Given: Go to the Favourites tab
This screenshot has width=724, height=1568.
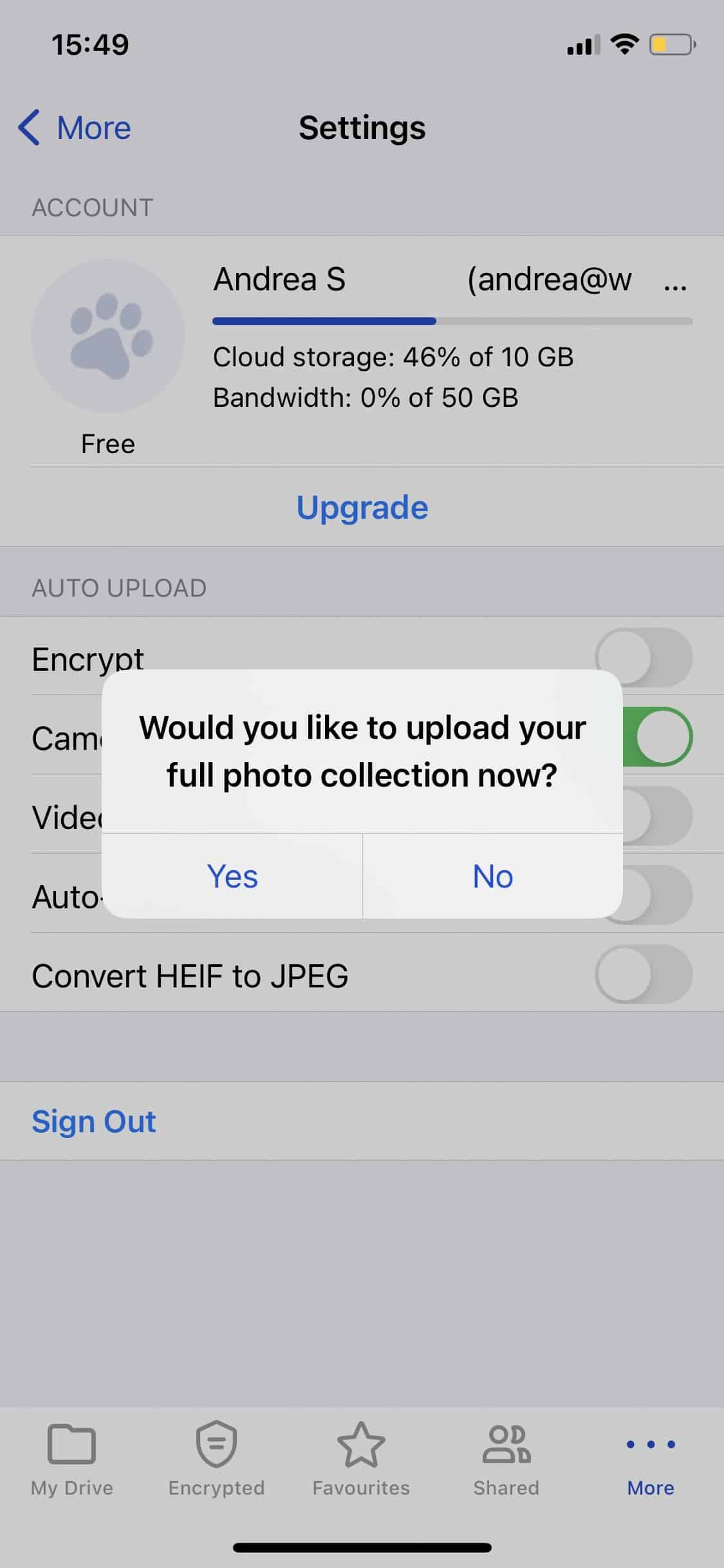Looking at the screenshot, I should pos(361,1461).
